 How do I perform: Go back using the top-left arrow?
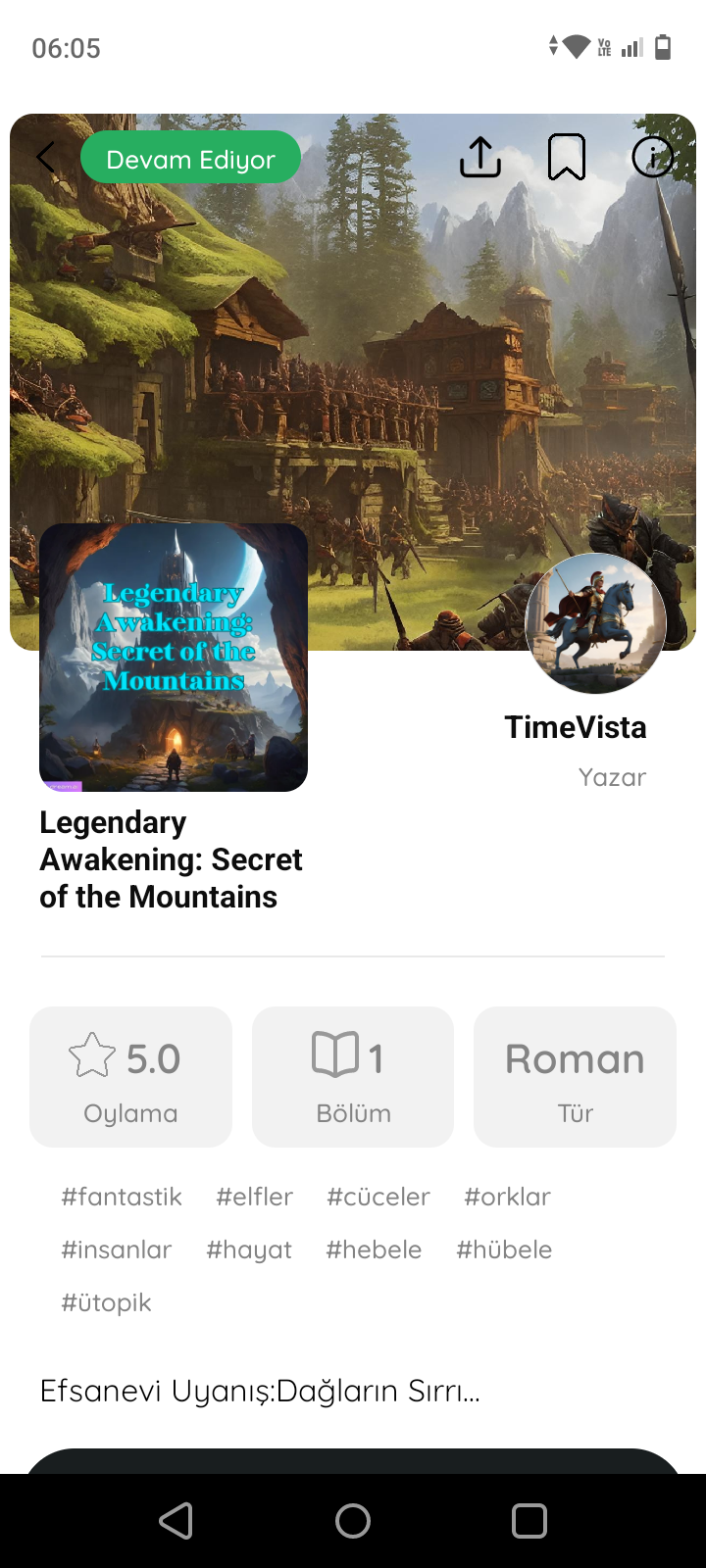pyautogui.click(x=46, y=157)
